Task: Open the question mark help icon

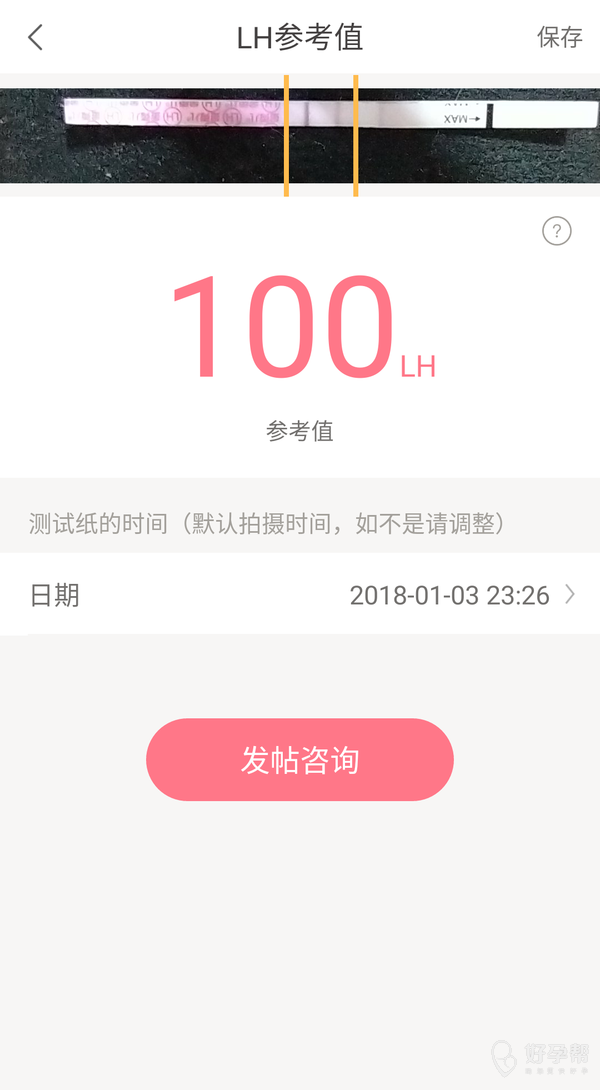Action: (556, 232)
